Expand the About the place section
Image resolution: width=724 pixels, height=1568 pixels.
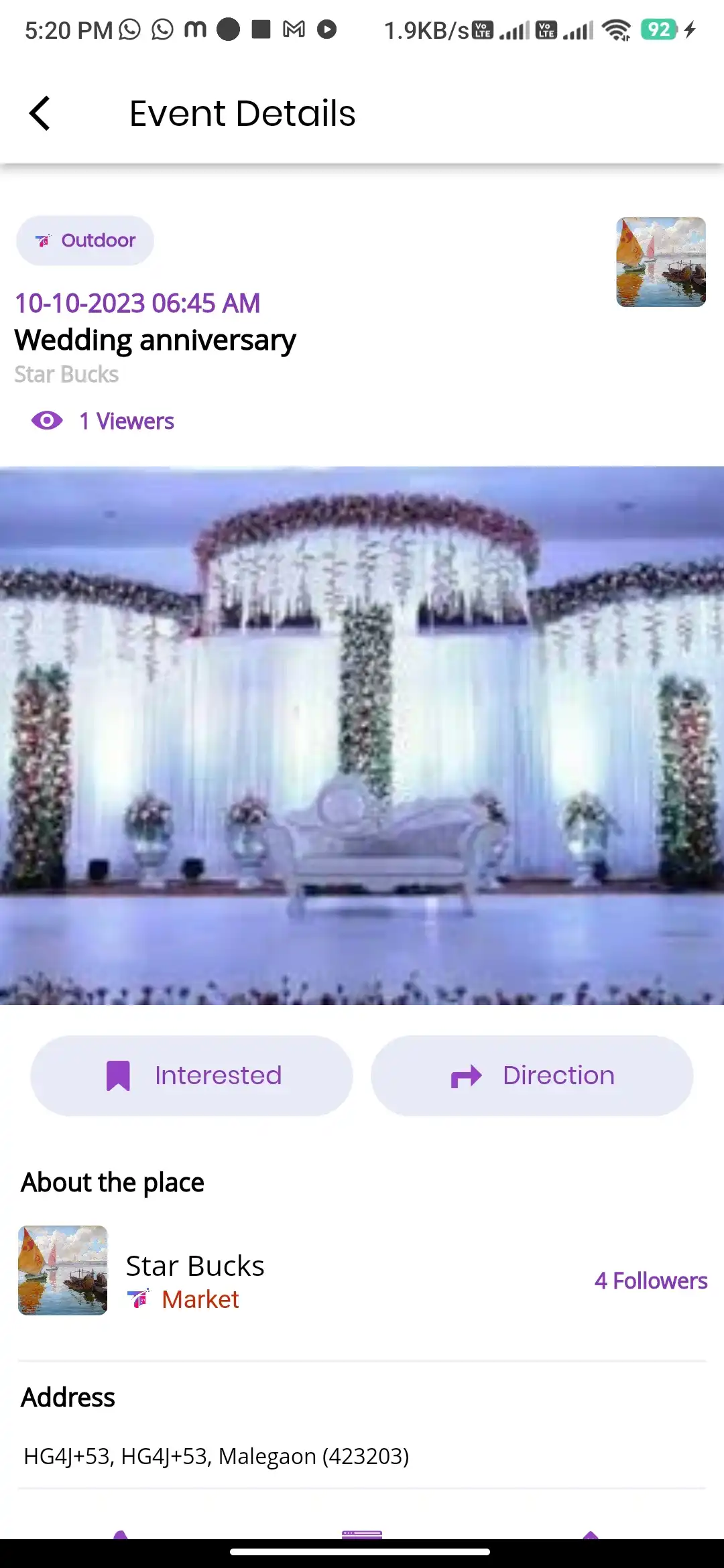(x=112, y=1181)
